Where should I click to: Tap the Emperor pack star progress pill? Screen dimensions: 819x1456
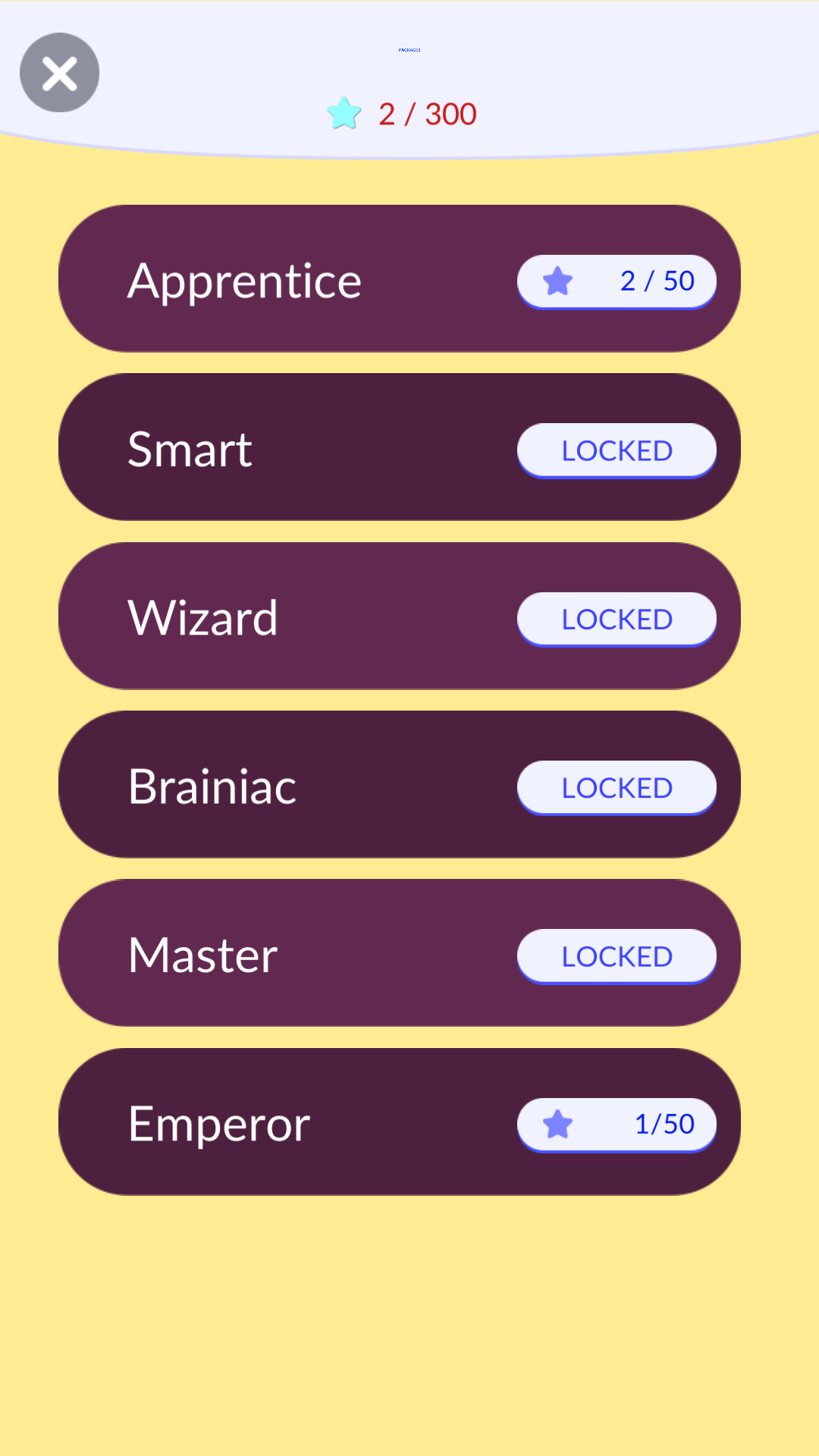point(617,1125)
